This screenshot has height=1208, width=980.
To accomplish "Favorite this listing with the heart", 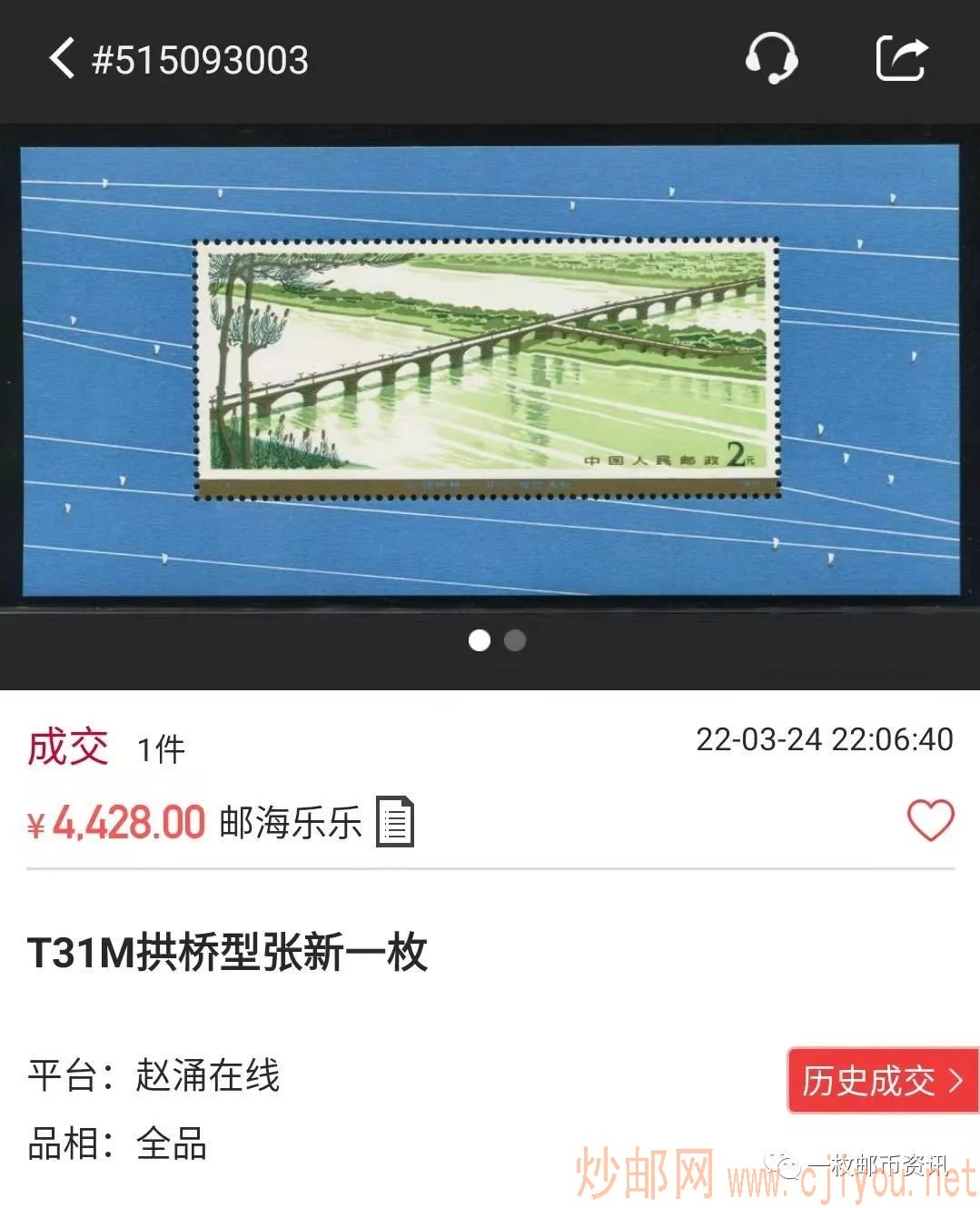I will (x=930, y=820).
